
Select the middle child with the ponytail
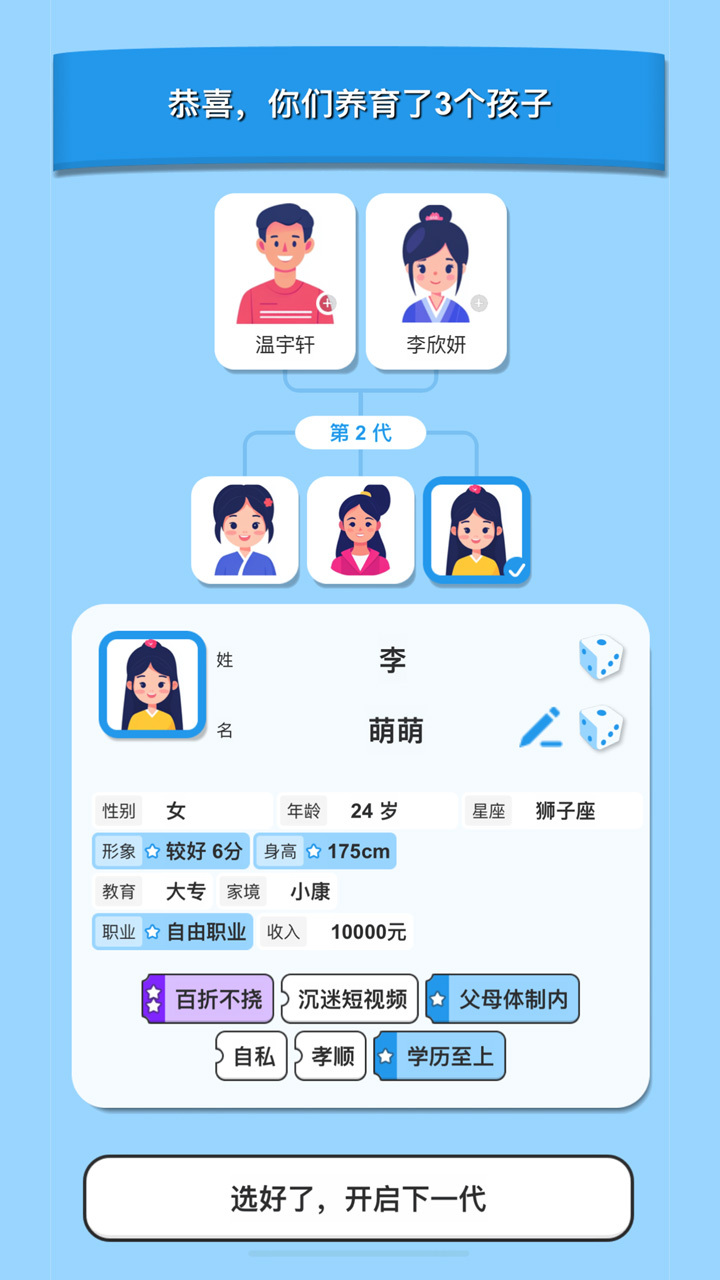click(x=360, y=530)
